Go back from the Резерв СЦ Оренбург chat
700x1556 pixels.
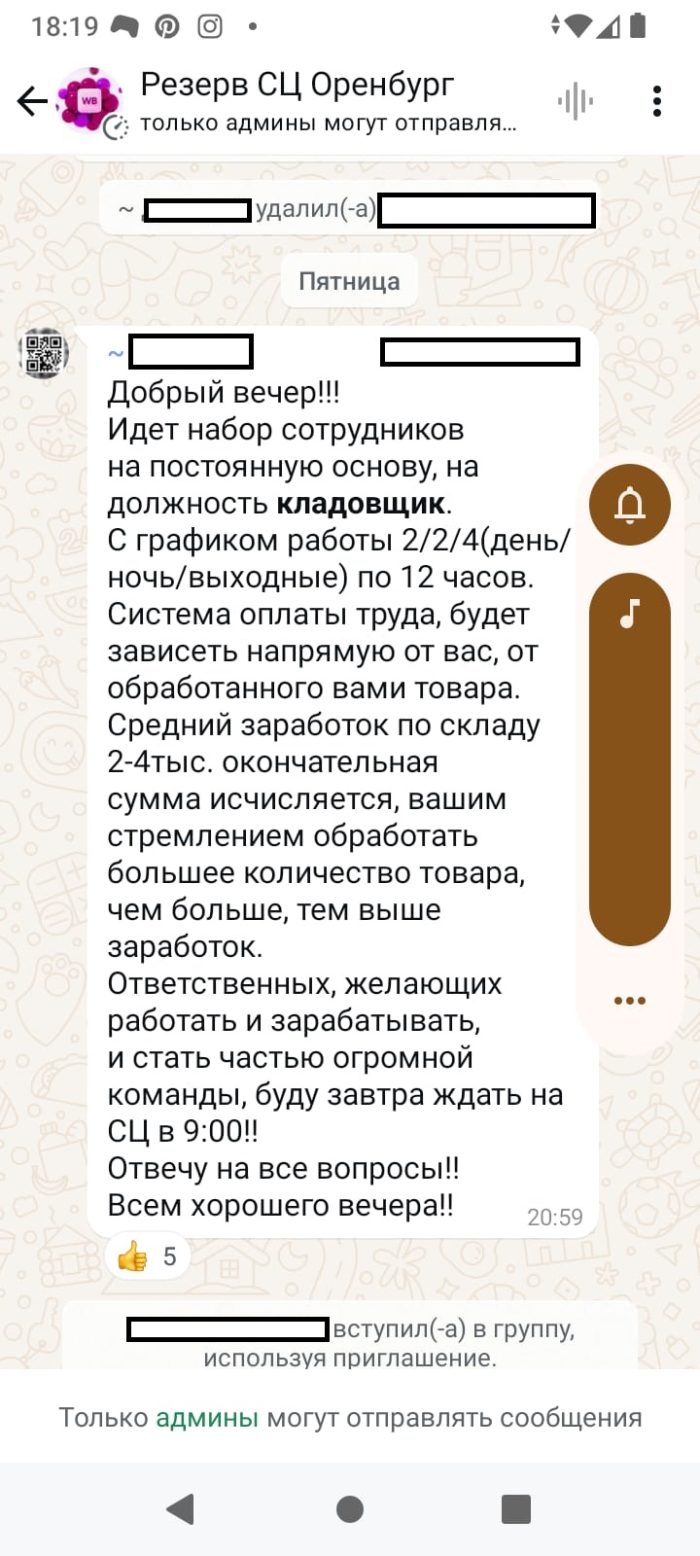click(x=32, y=101)
